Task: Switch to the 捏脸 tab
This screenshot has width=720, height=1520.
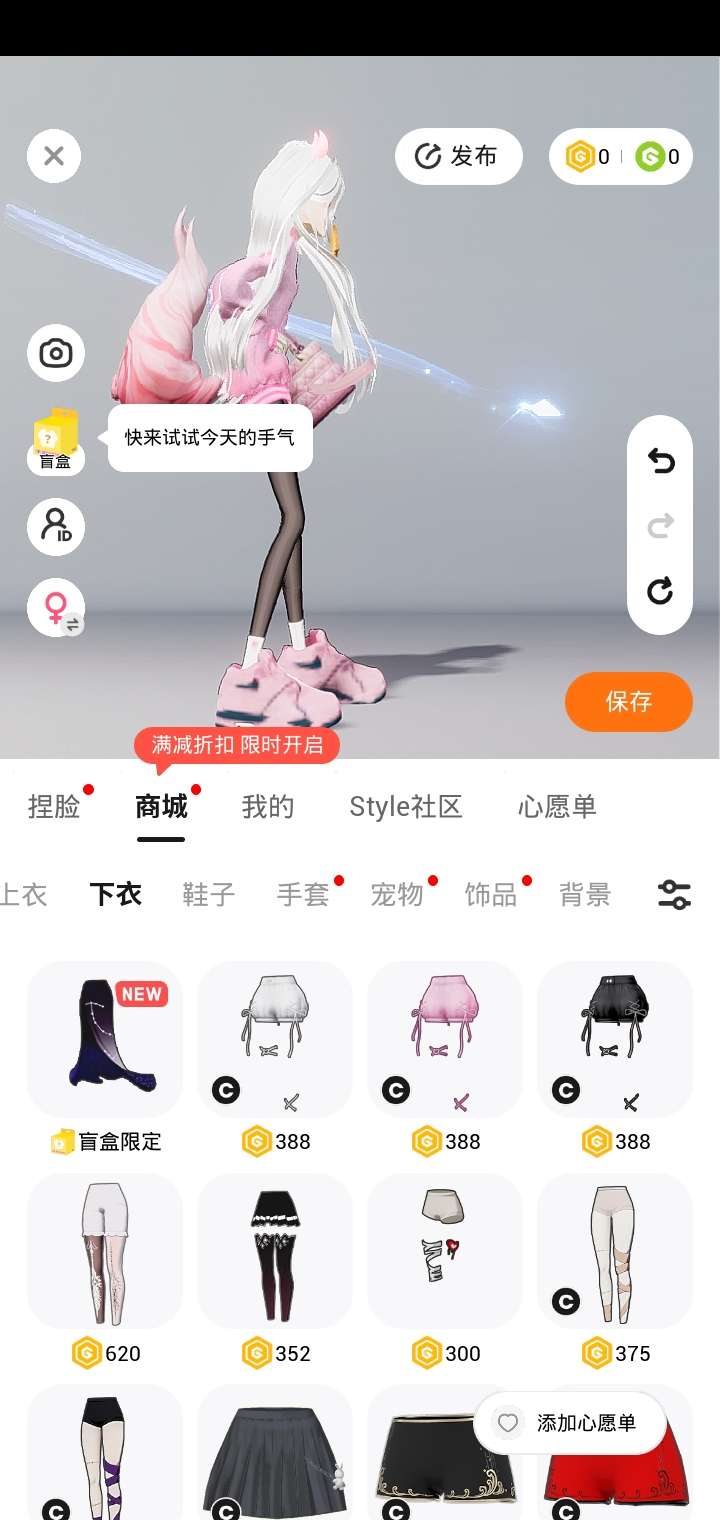Action: (x=54, y=806)
